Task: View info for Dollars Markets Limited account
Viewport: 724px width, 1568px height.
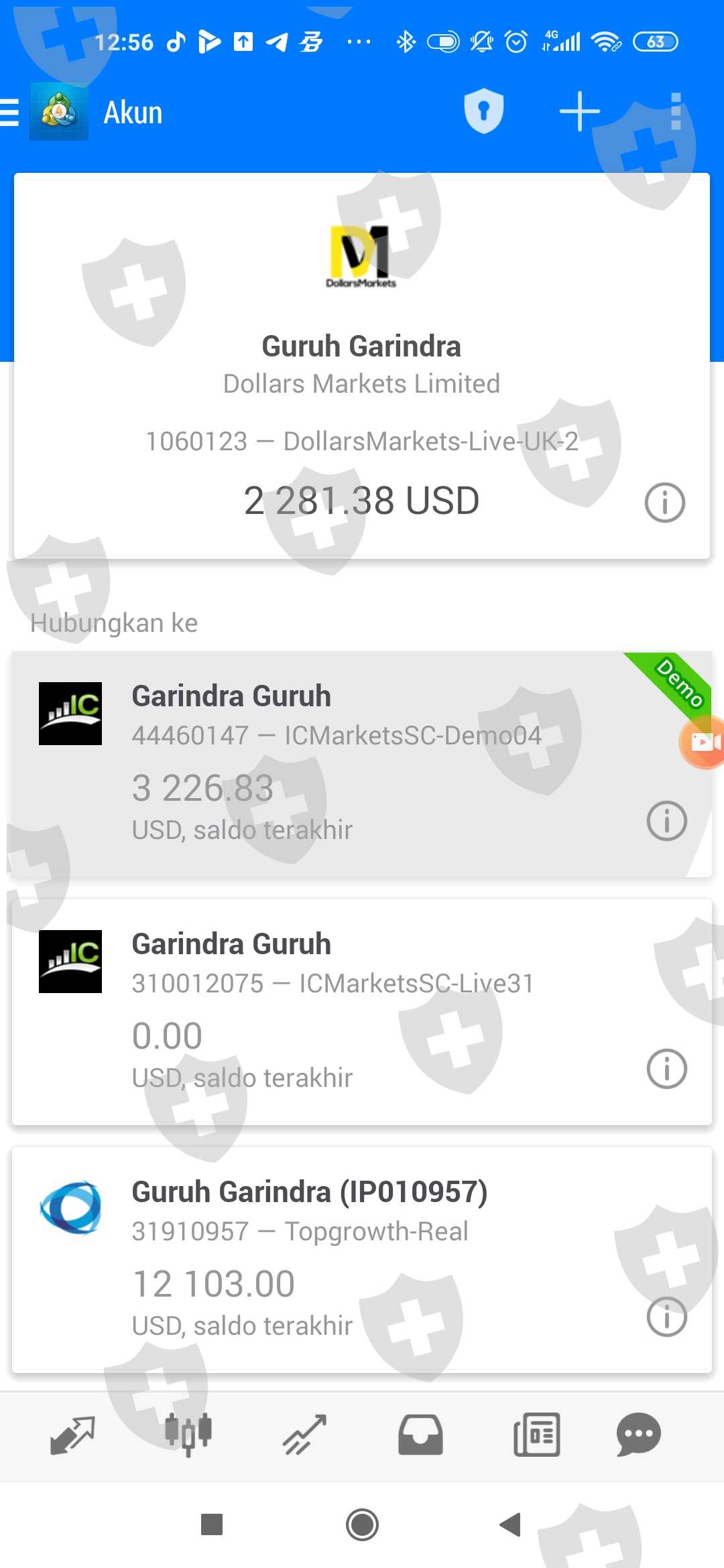Action: click(664, 503)
